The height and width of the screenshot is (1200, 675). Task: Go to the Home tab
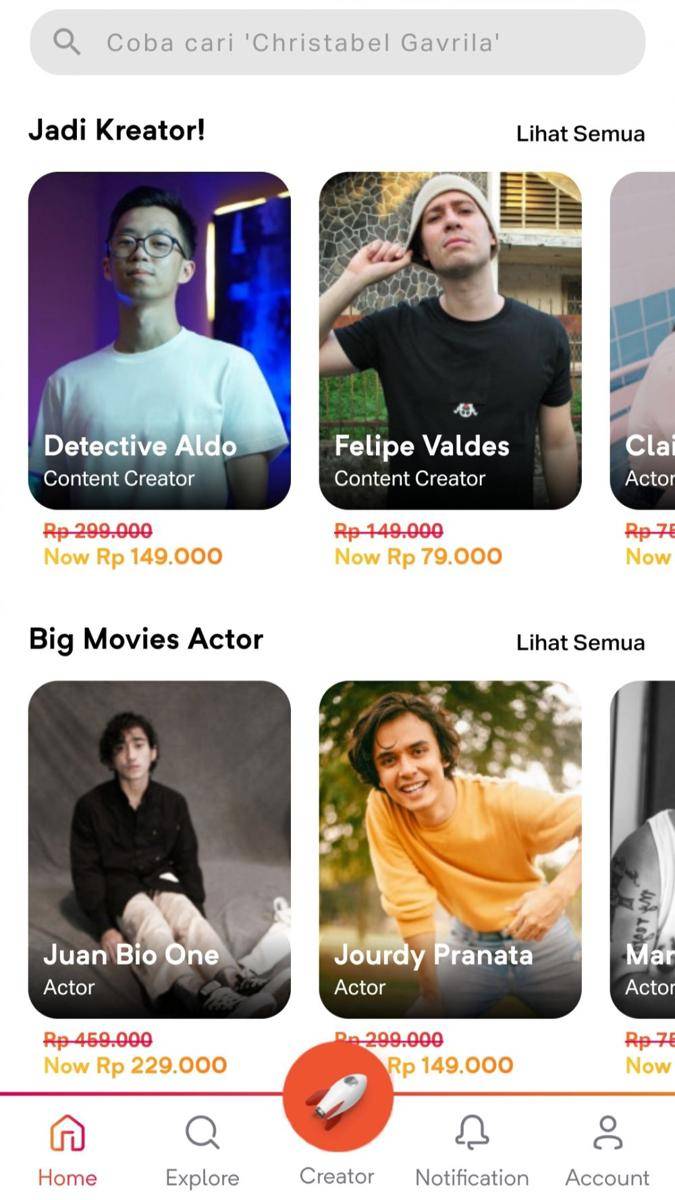pos(67,1150)
